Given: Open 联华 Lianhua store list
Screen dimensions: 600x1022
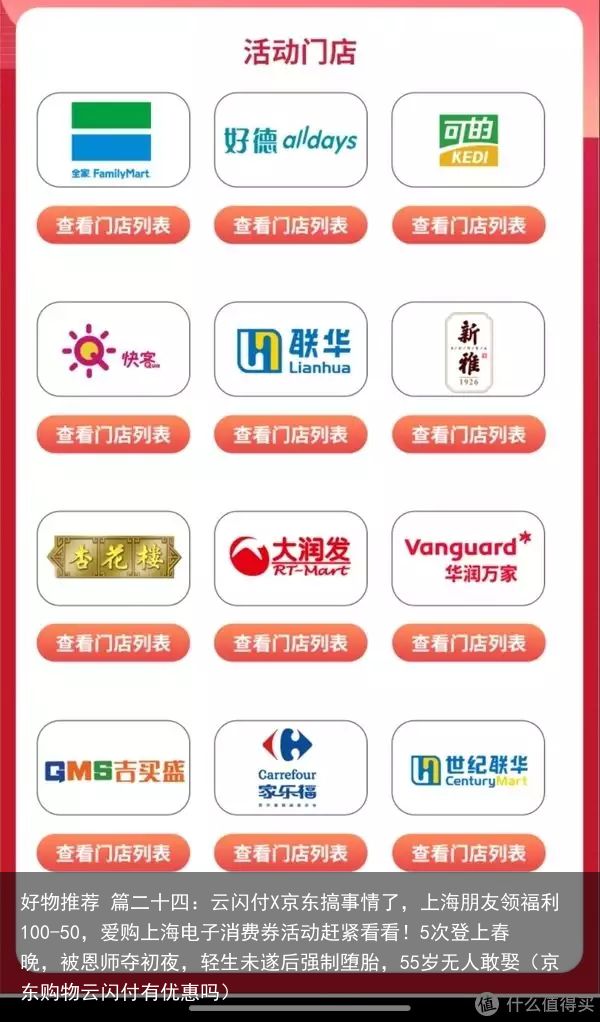Looking at the screenshot, I should click(x=290, y=434).
